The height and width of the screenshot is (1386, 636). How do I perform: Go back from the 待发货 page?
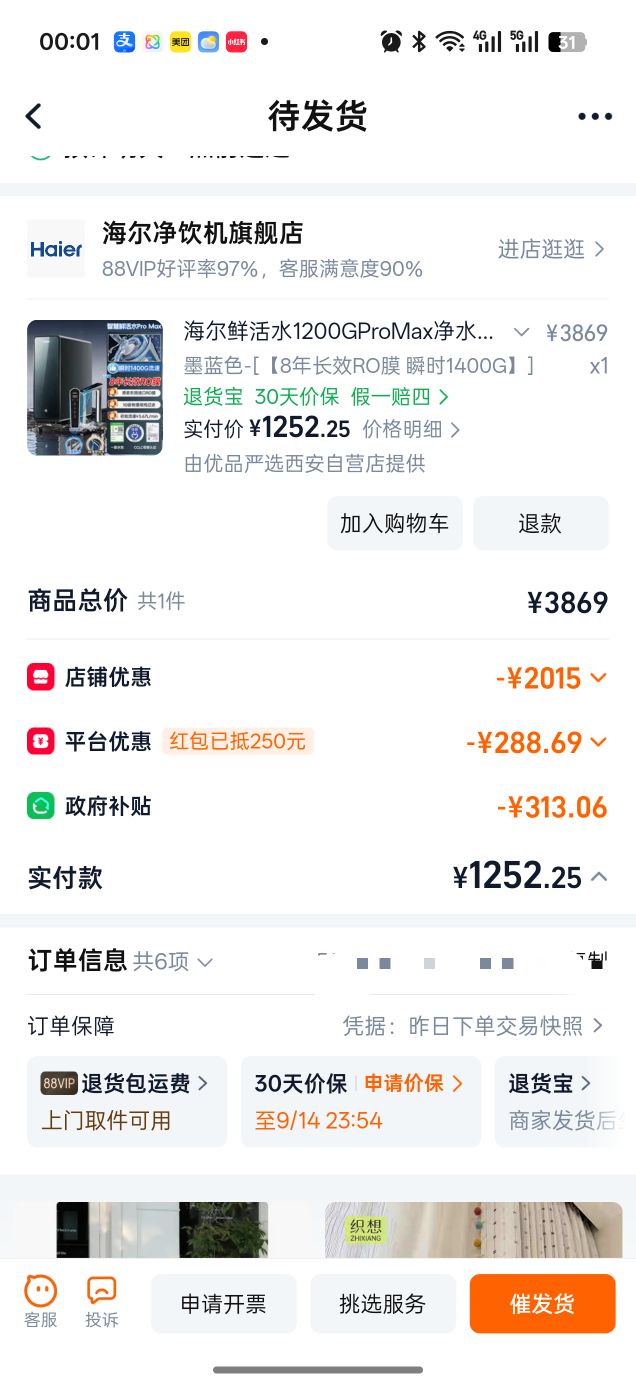[x=34, y=116]
